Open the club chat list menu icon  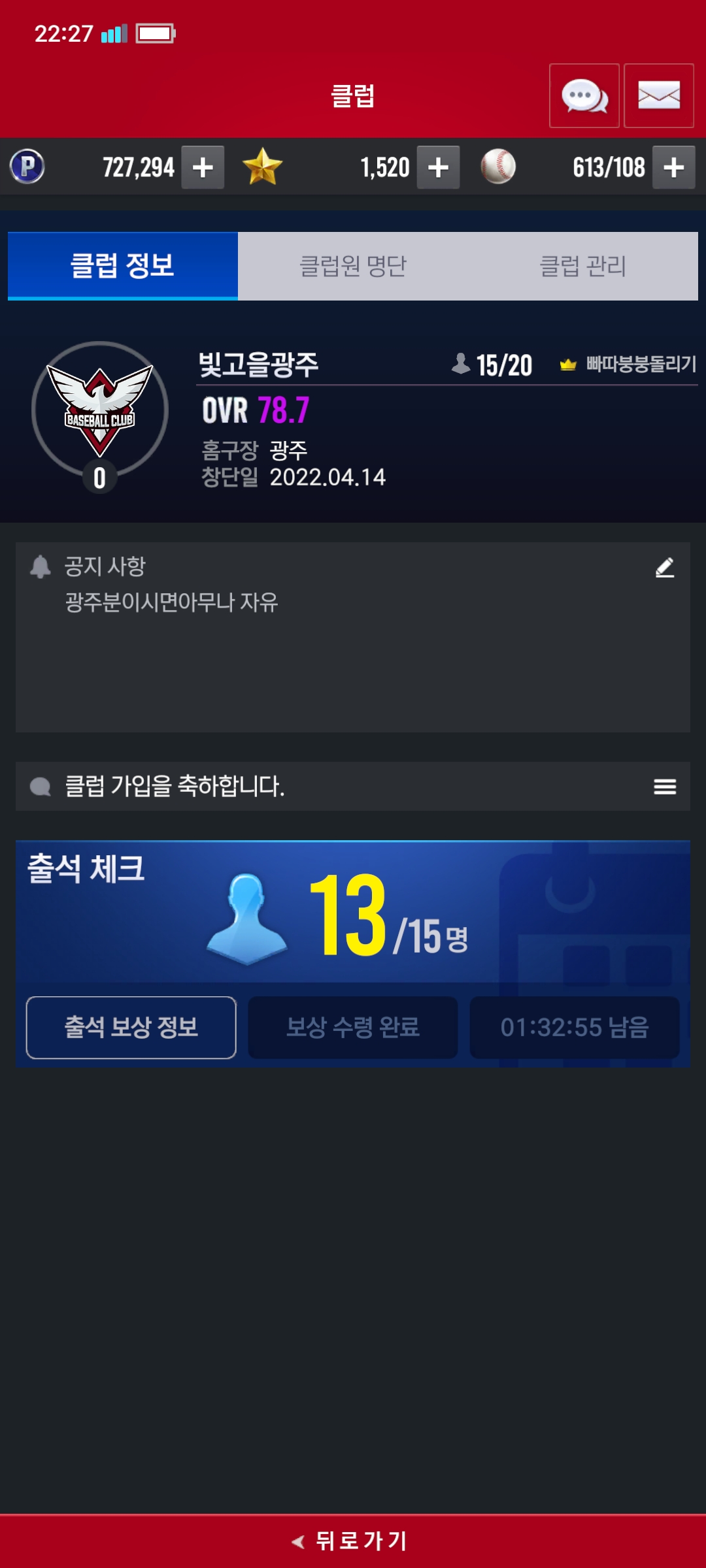click(x=664, y=787)
